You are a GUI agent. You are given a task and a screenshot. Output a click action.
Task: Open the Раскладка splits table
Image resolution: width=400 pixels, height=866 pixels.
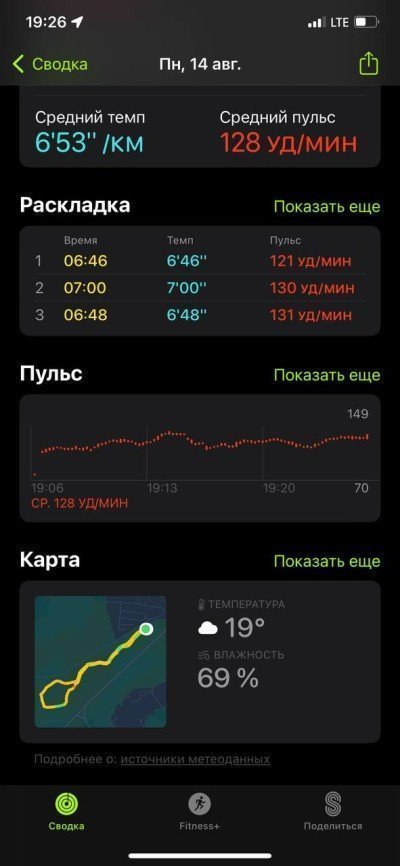[200, 281]
